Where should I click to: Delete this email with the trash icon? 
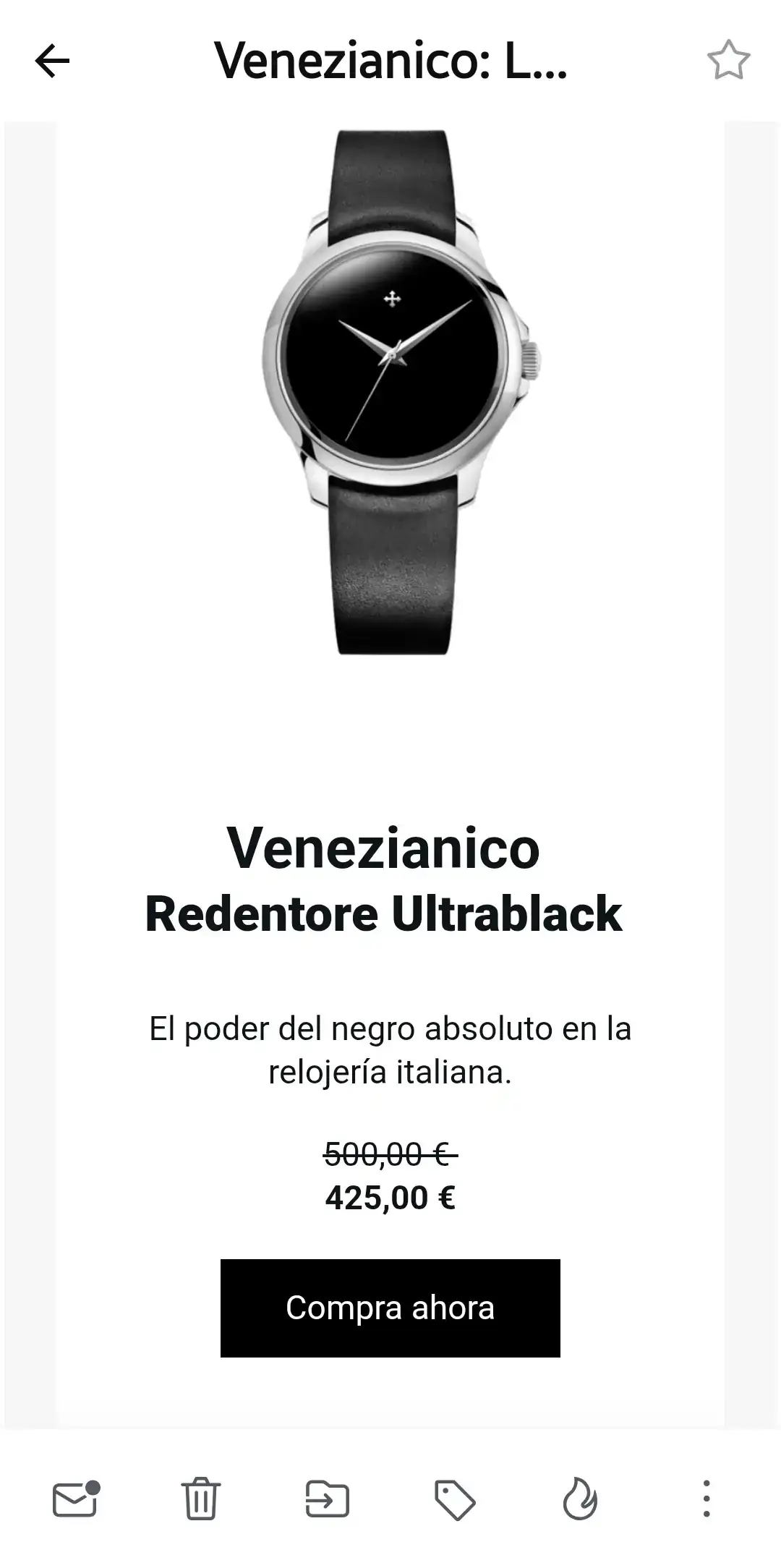200,1499
